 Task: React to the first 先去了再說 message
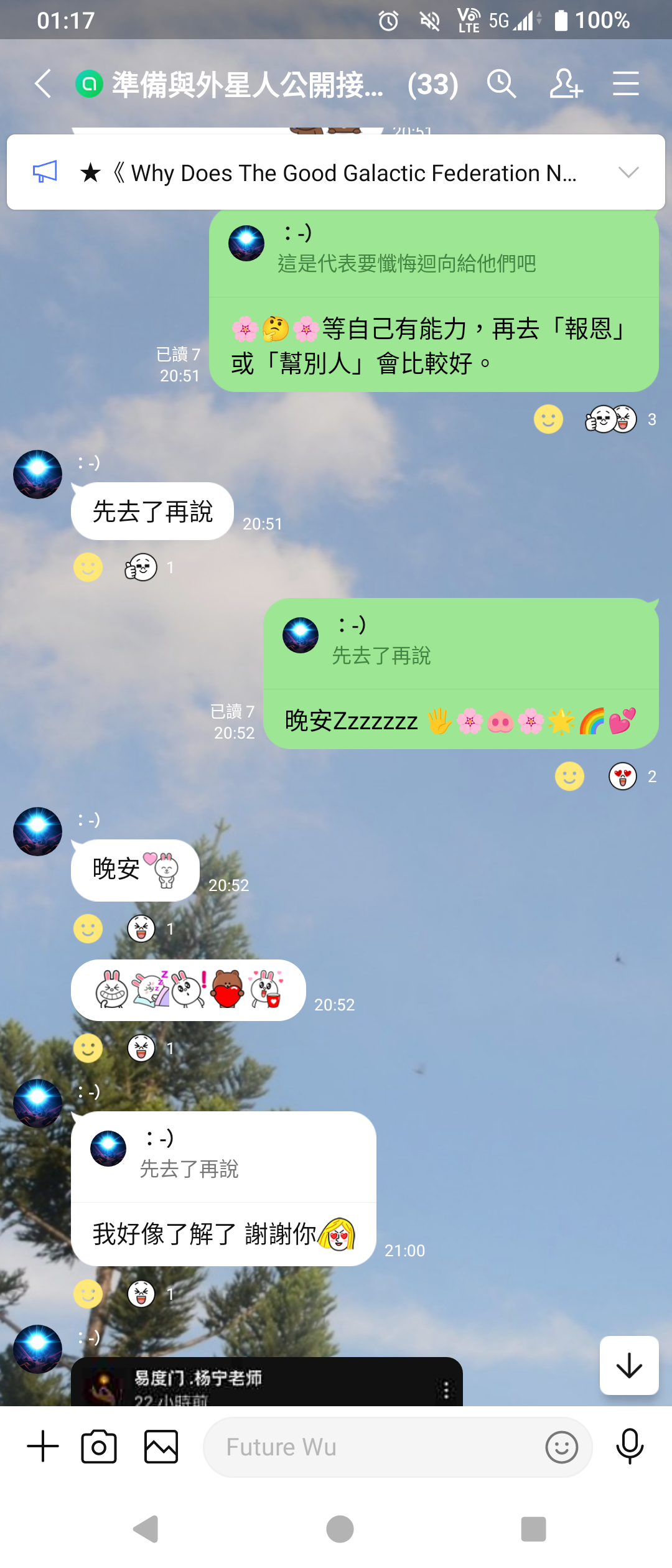(x=88, y=567)
